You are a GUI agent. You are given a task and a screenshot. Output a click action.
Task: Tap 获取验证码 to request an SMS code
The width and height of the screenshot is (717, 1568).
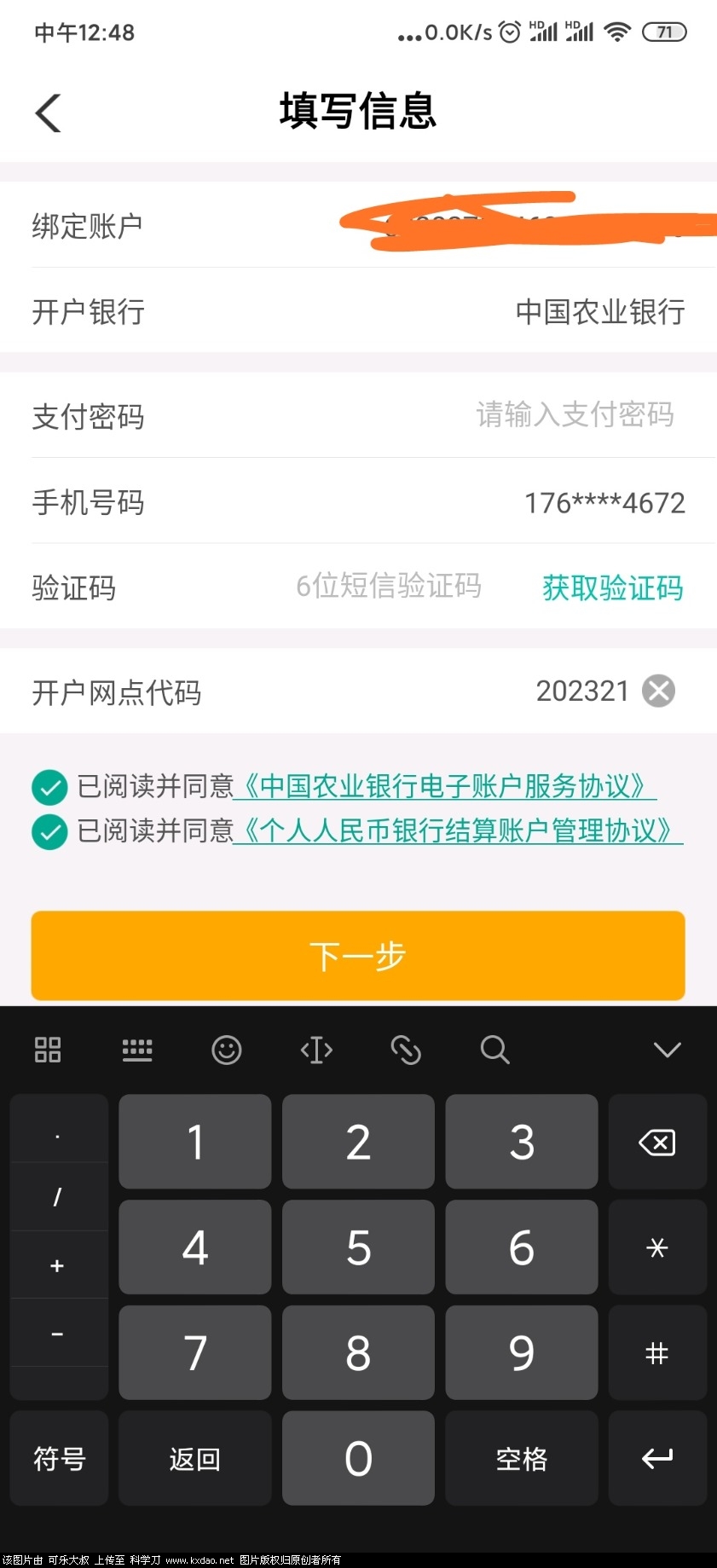[612, 587]
